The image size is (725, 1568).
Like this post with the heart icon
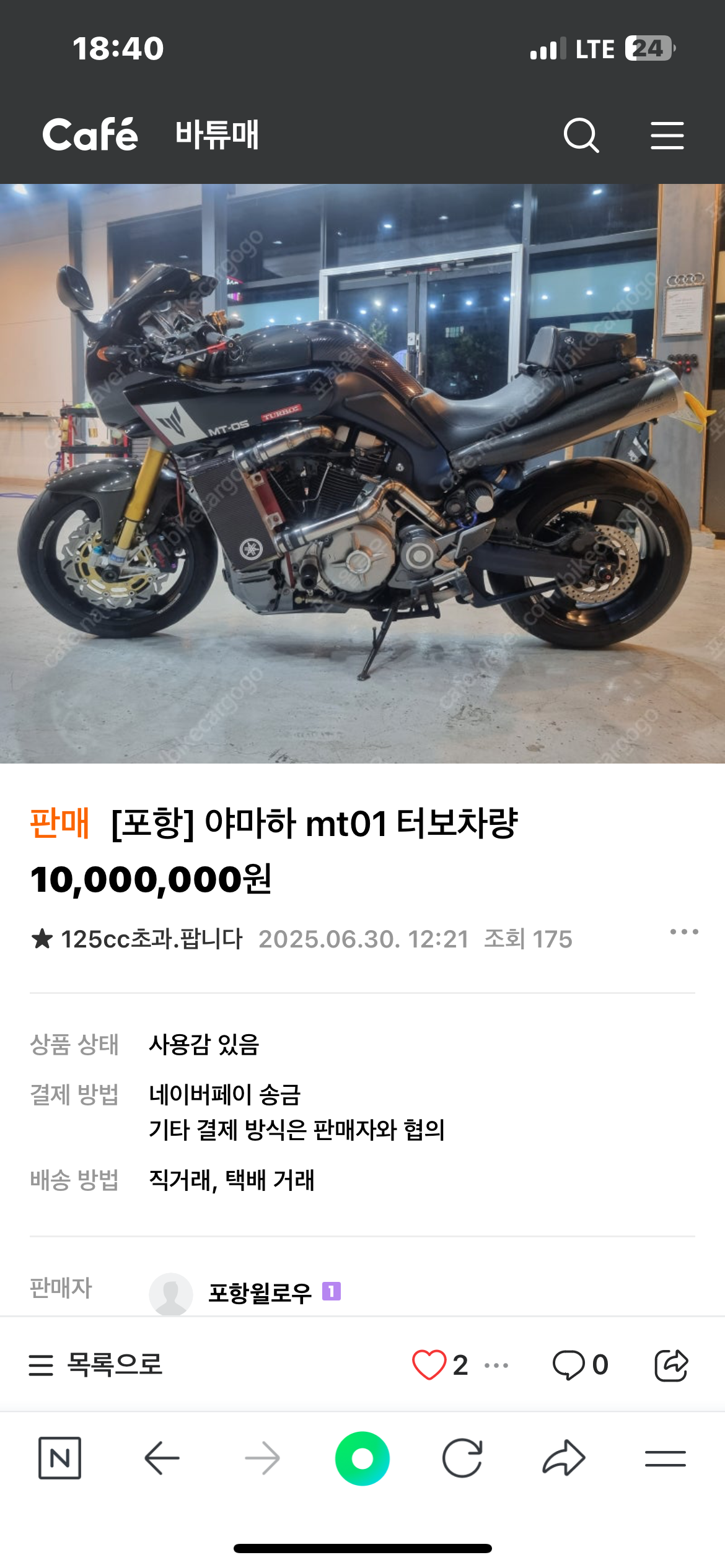429,1364
